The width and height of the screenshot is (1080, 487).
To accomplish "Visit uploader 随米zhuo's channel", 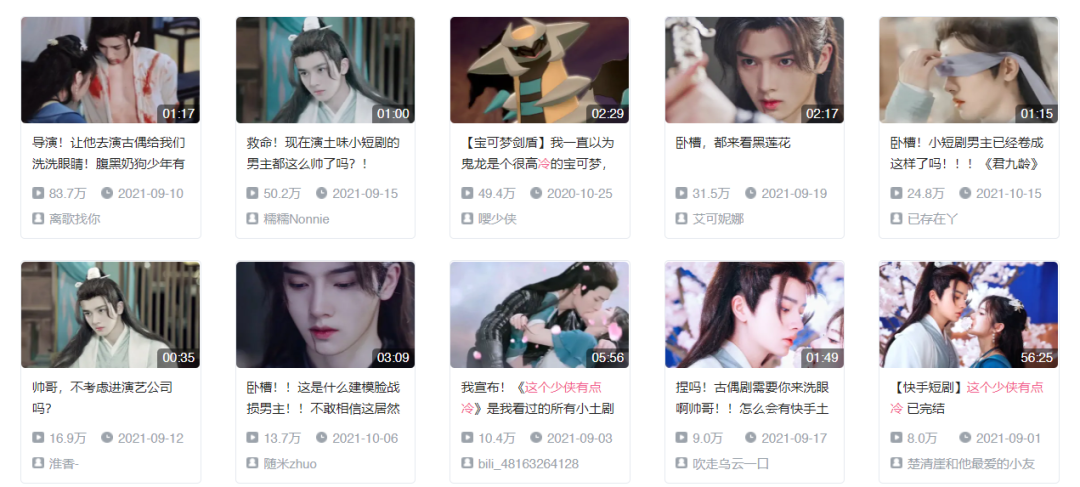I will [x=291, y=463].
